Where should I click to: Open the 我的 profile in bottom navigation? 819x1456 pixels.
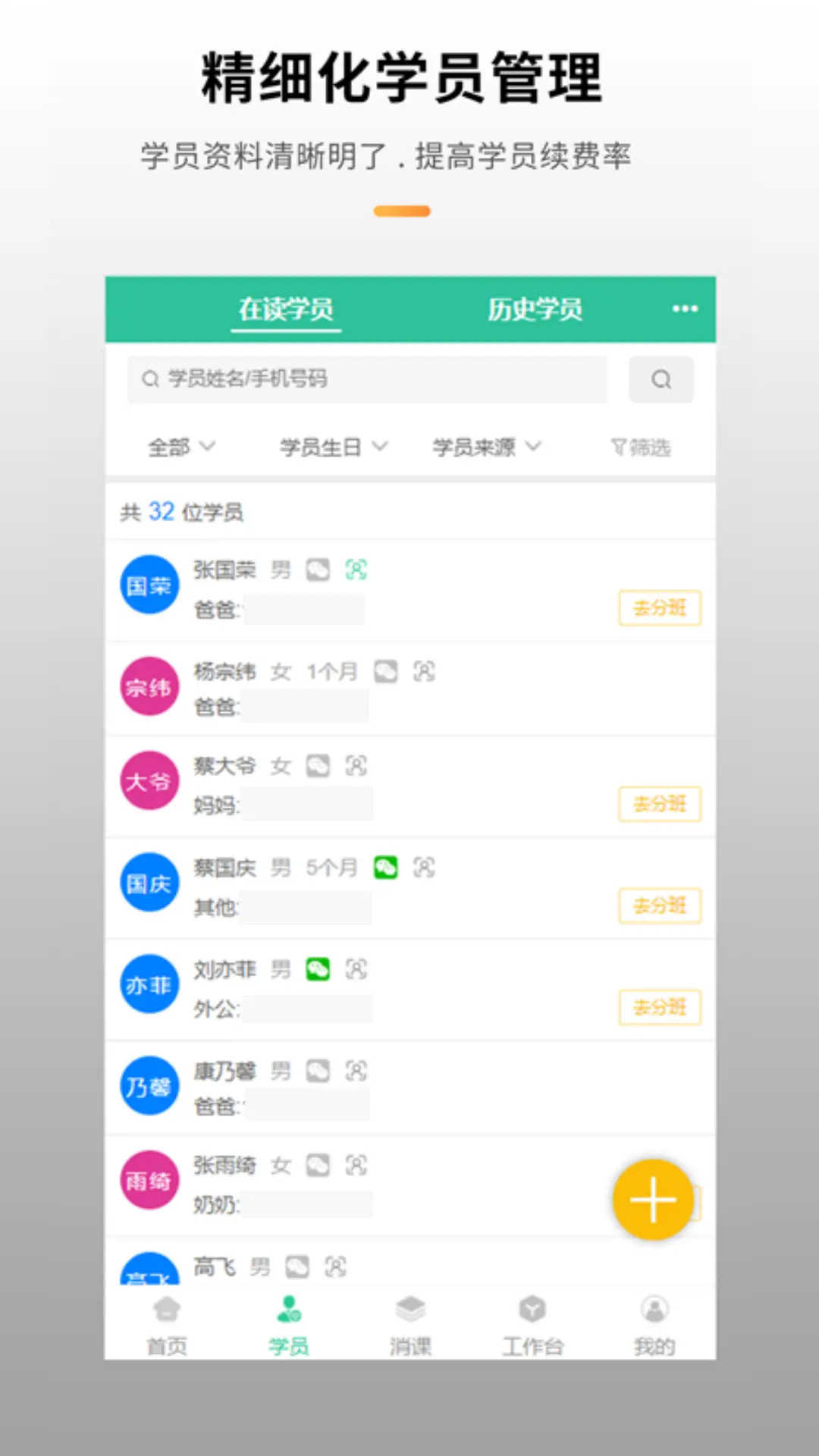(x=654, y=1323)
